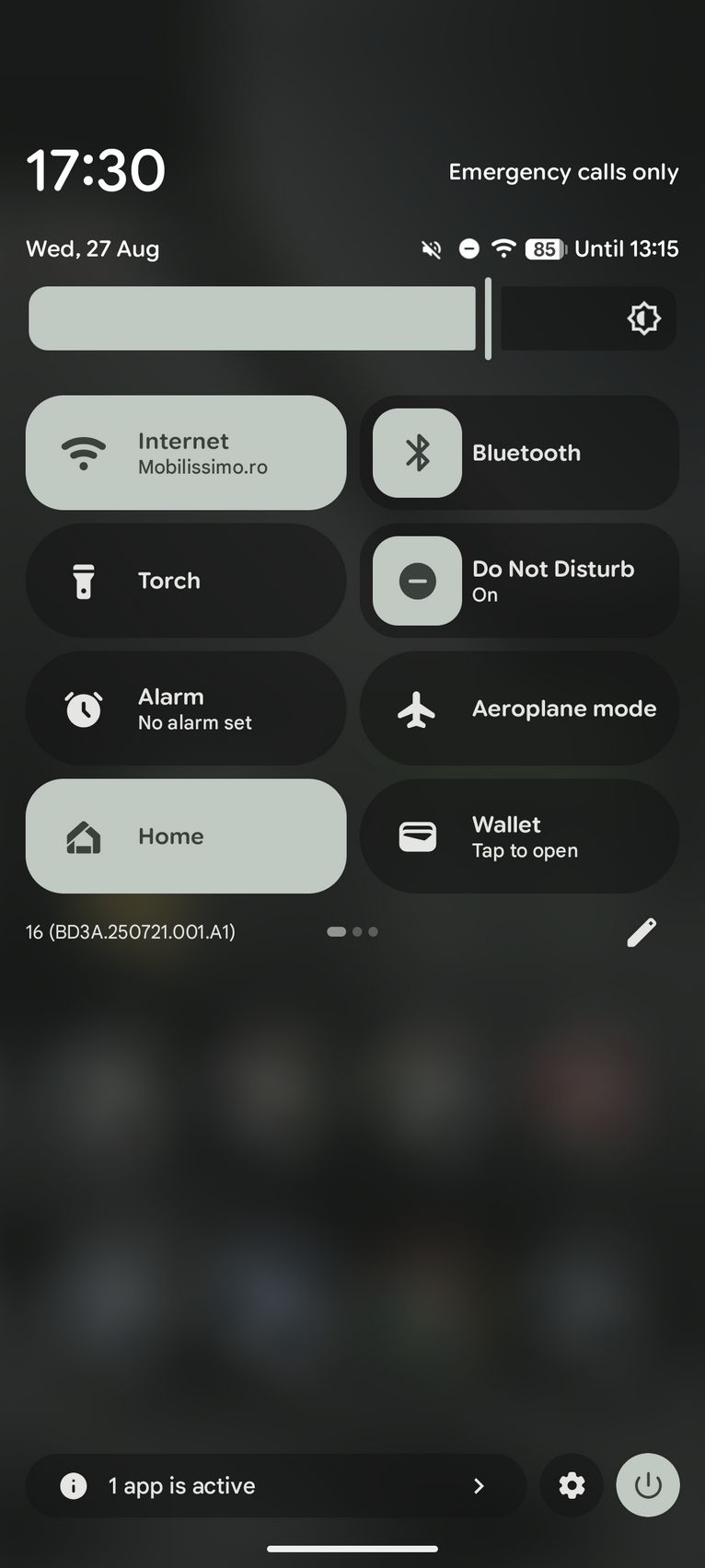
Task: Tap the brightness slider bar
Action: pyautogui.click(x=352, y=318)
